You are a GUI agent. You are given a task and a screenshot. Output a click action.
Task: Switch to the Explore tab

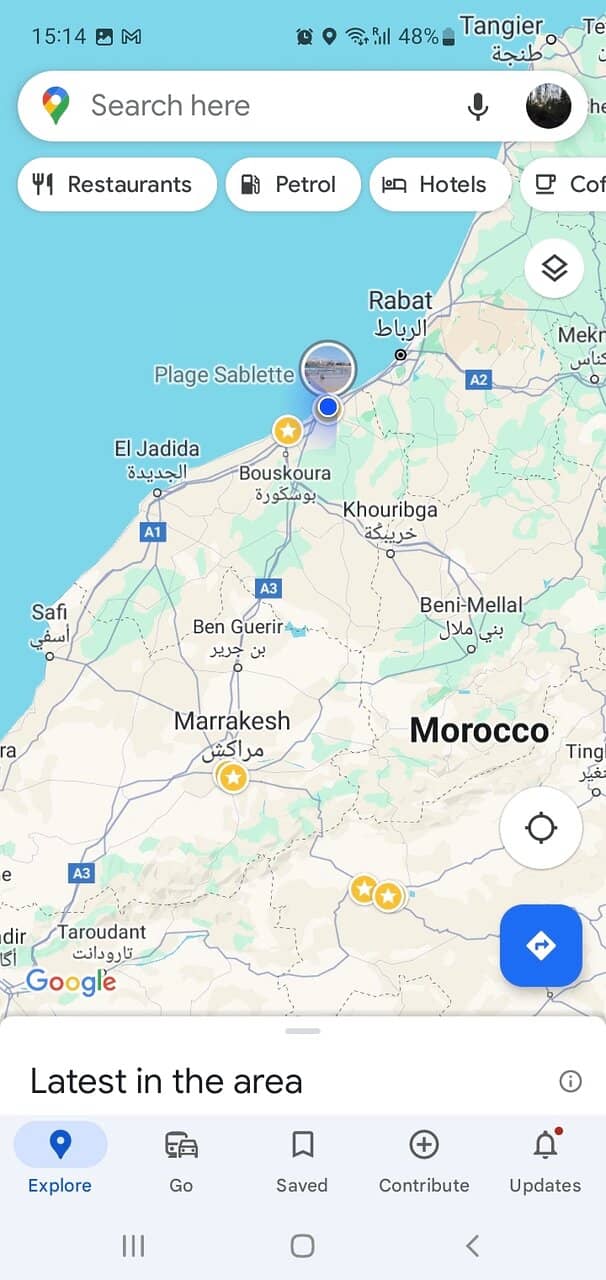pyautogui.click(x=60, y=1158)
